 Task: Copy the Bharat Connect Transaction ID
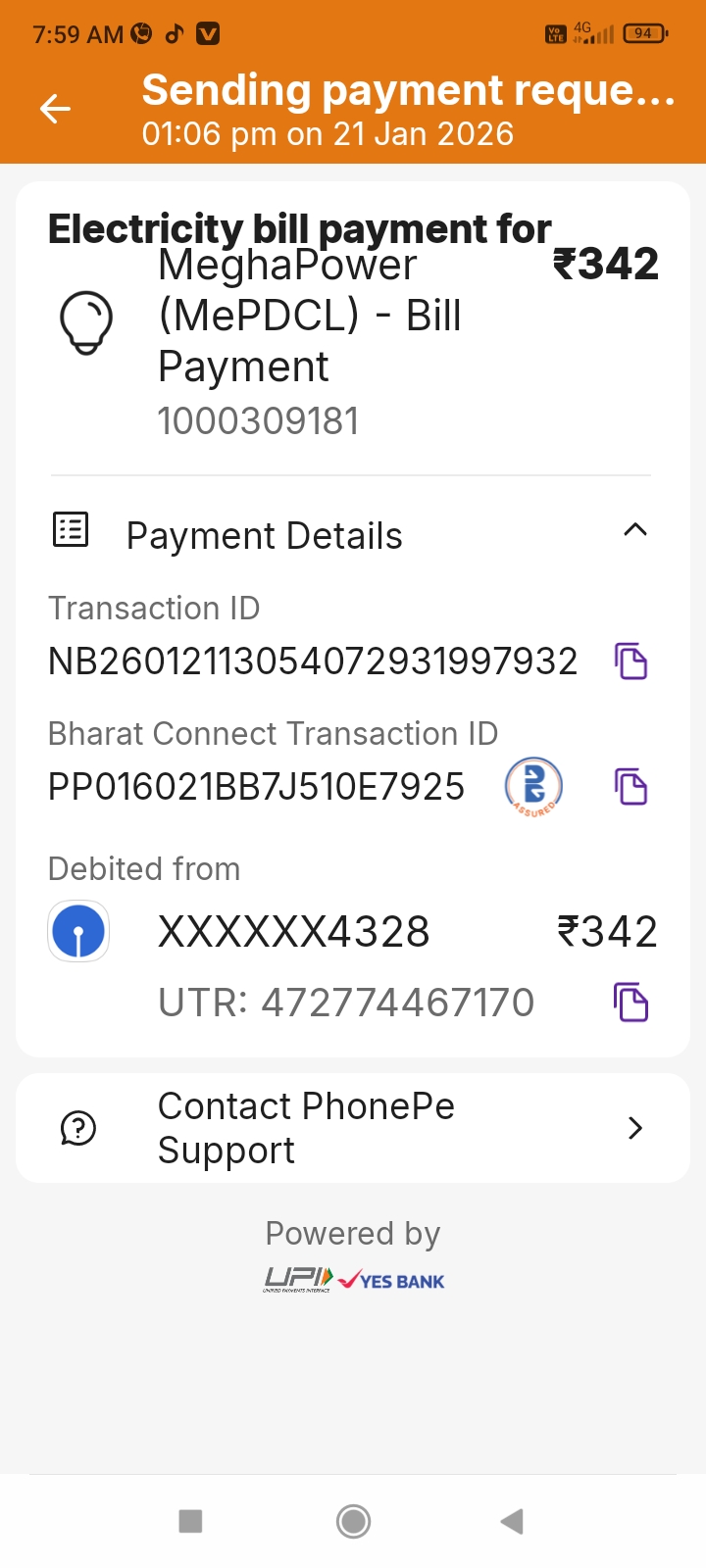630,786
